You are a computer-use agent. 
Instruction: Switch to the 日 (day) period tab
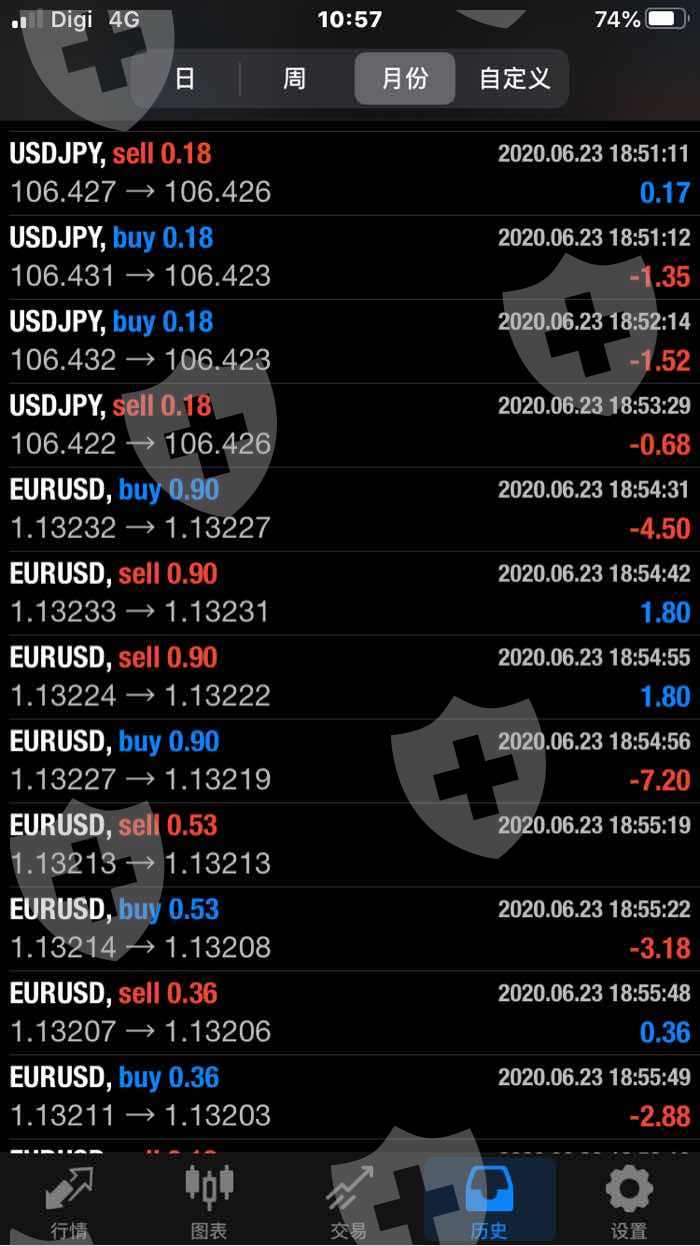pos(186,78)
